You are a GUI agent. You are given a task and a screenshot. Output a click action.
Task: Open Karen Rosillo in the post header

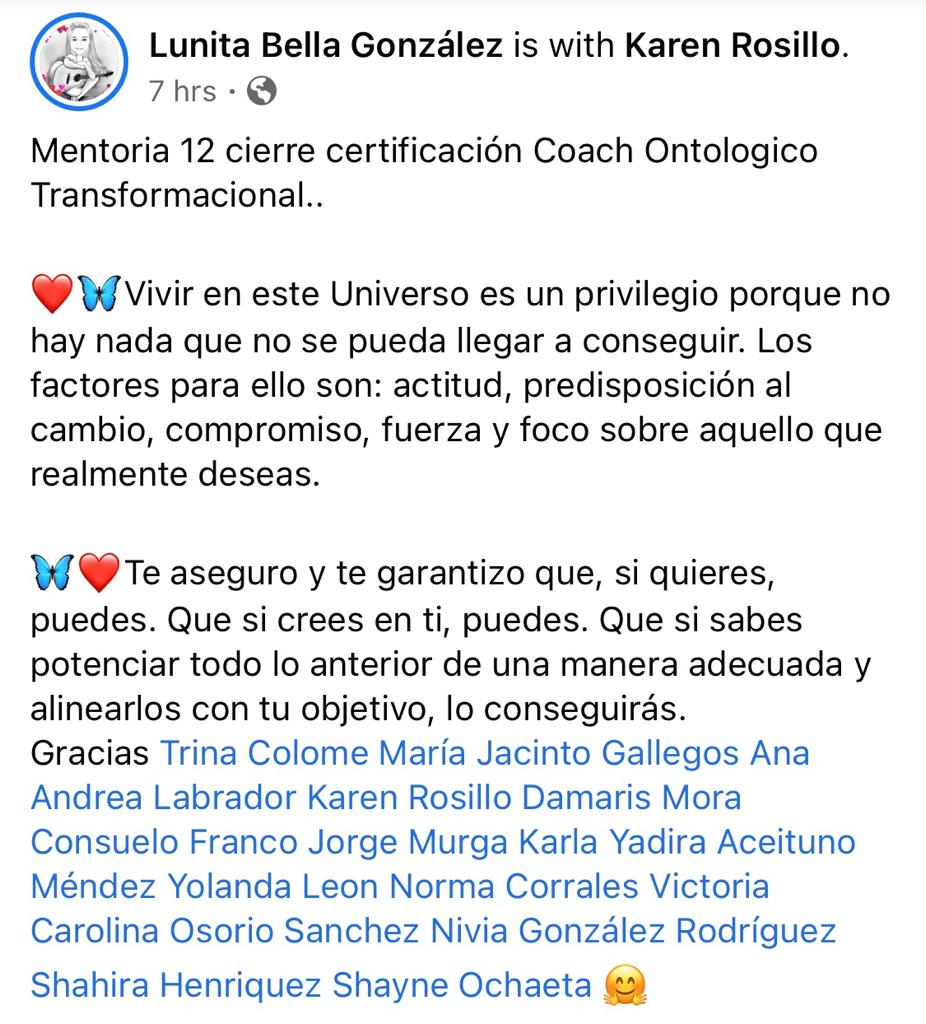735,45
